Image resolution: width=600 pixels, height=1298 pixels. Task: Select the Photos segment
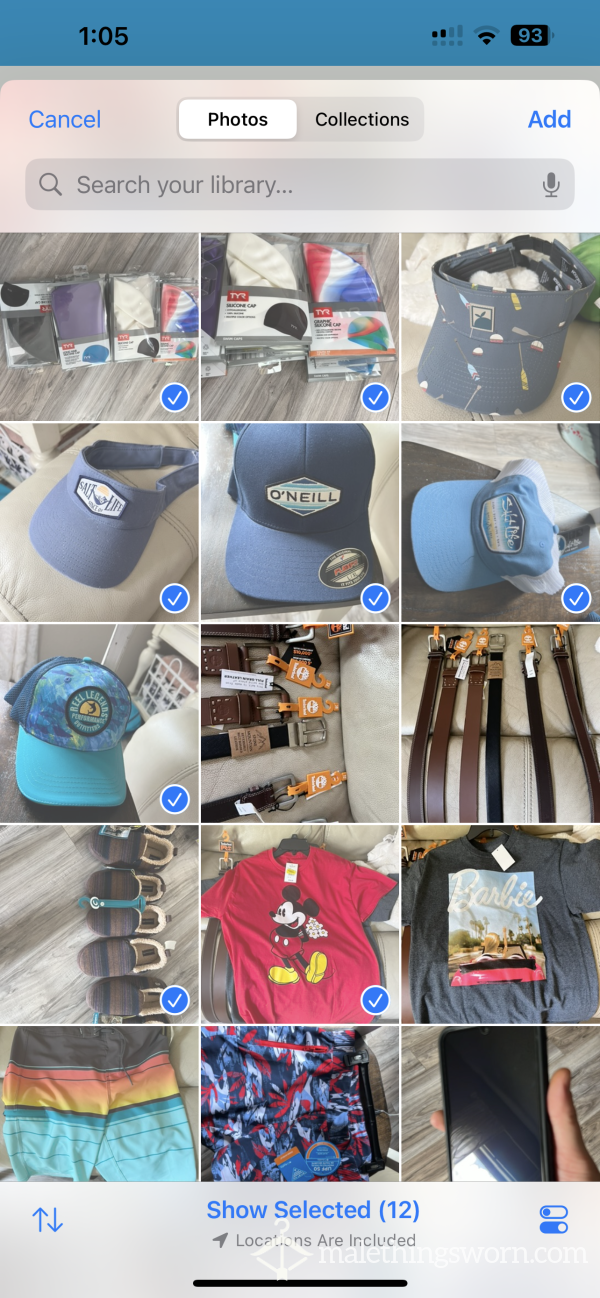(x=238, y=119)
